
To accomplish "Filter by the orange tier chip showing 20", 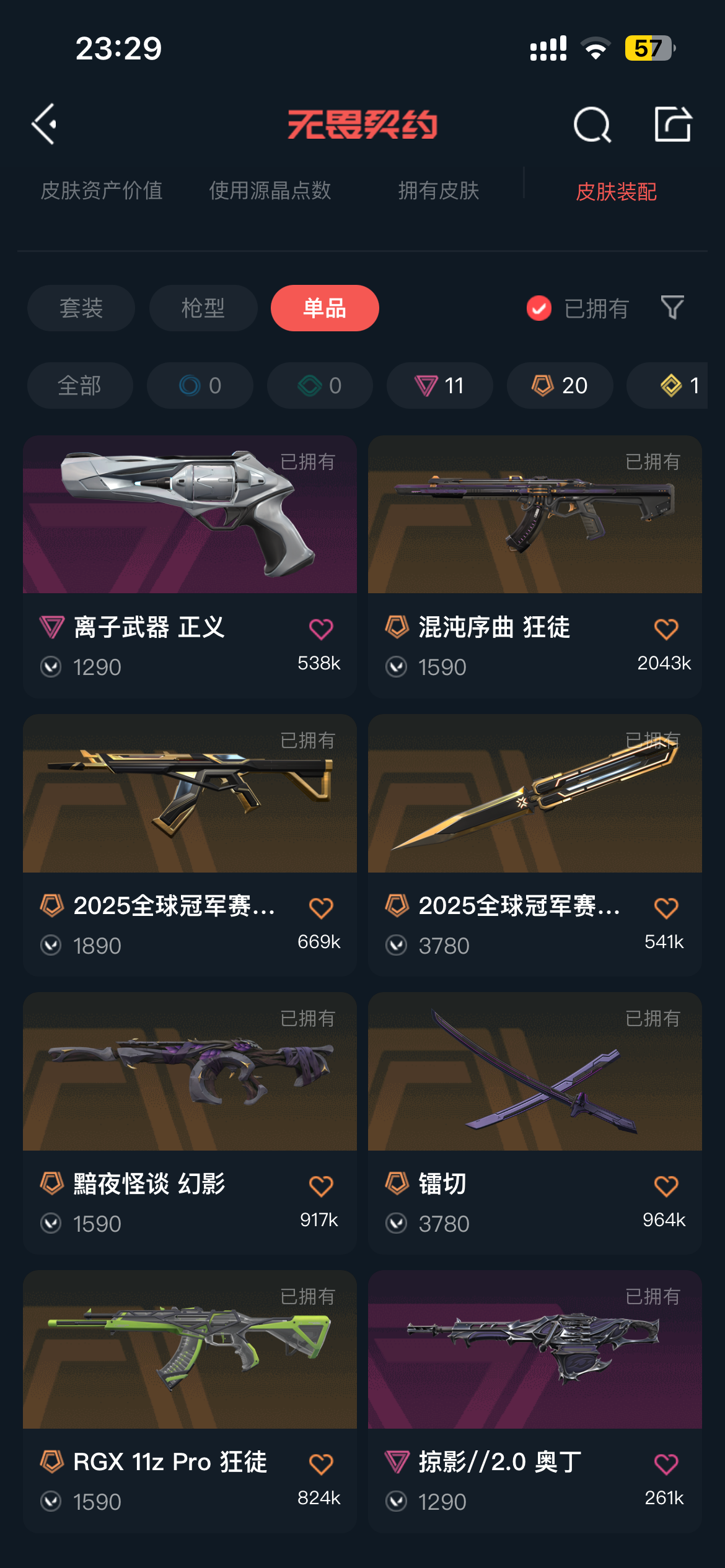I will point(560,385).
